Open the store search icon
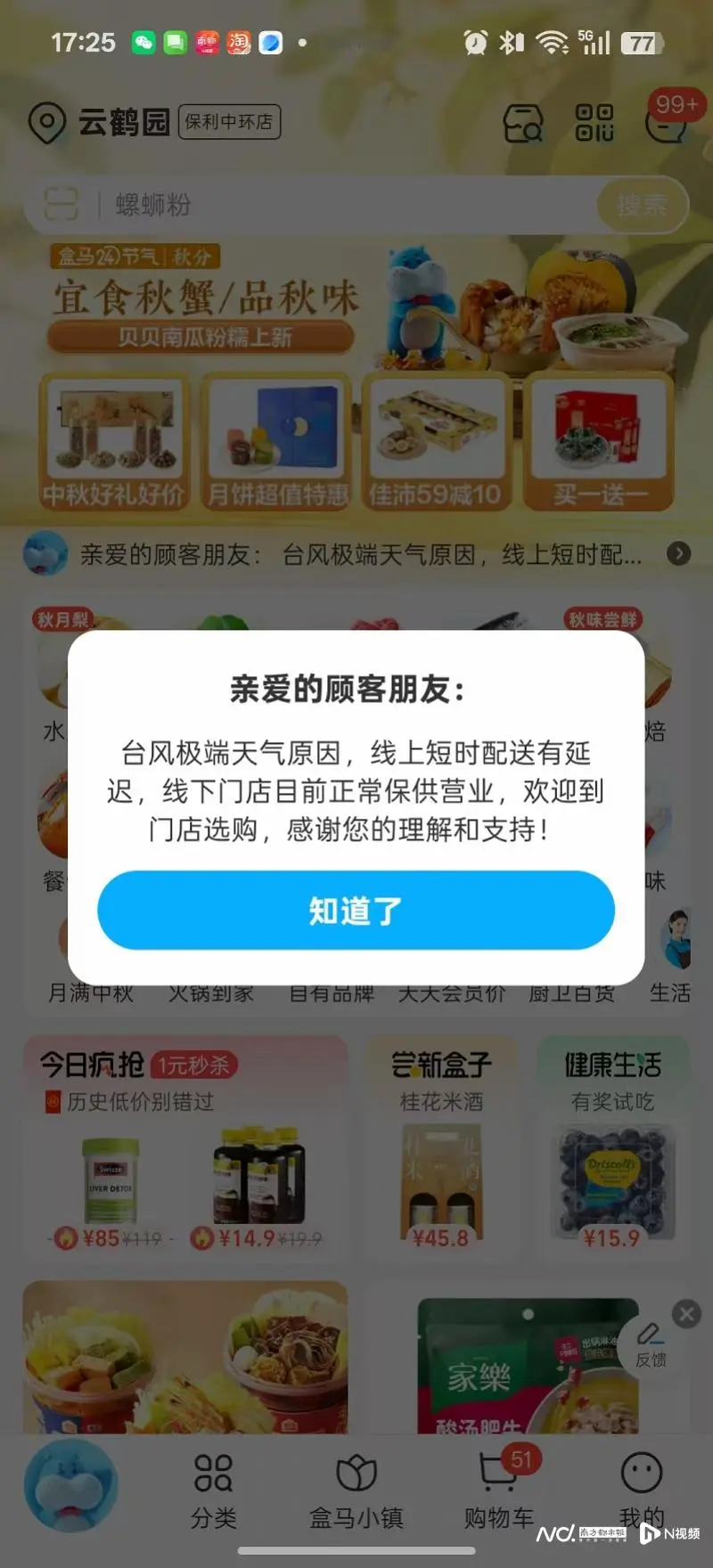 [523, 123]
